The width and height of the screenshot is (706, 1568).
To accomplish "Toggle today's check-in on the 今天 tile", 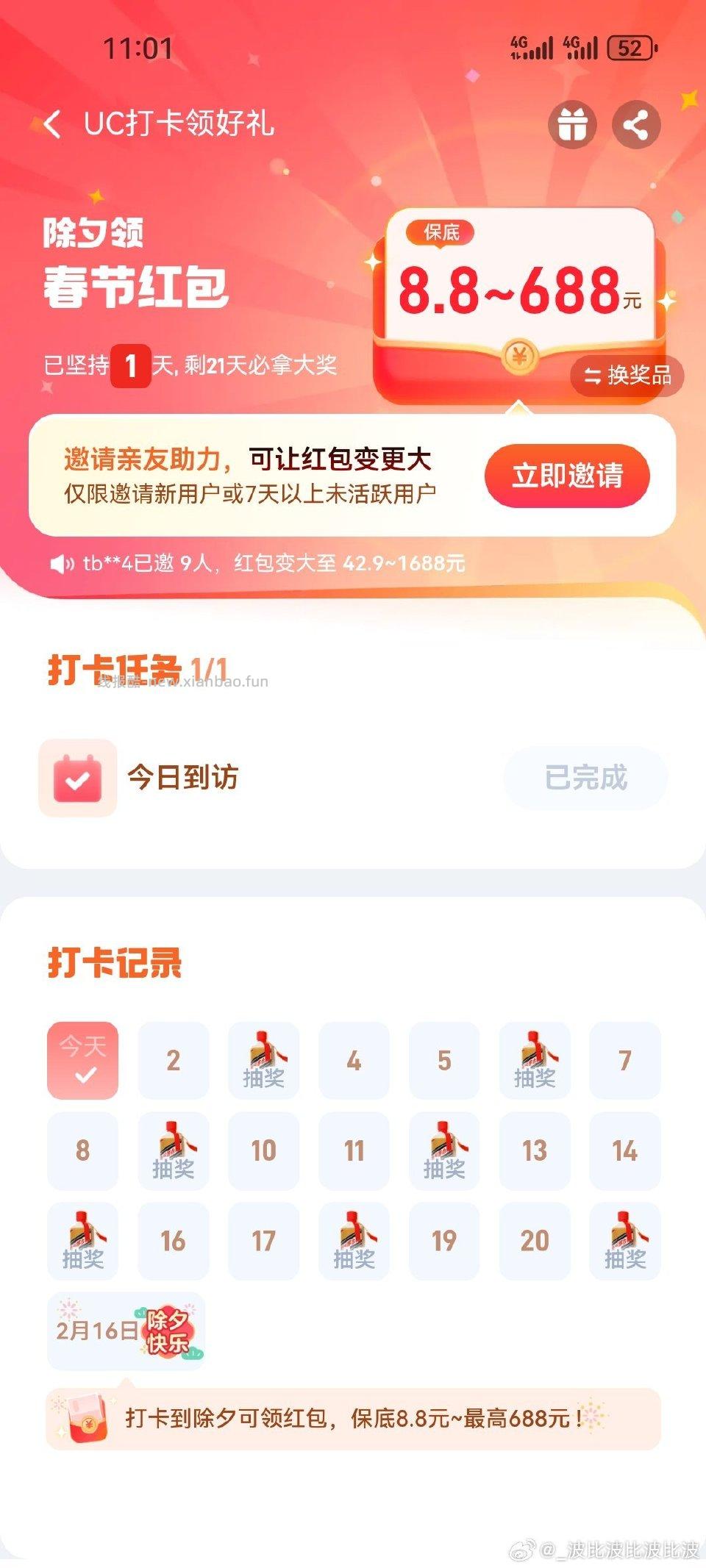I will coord(83,1062).
